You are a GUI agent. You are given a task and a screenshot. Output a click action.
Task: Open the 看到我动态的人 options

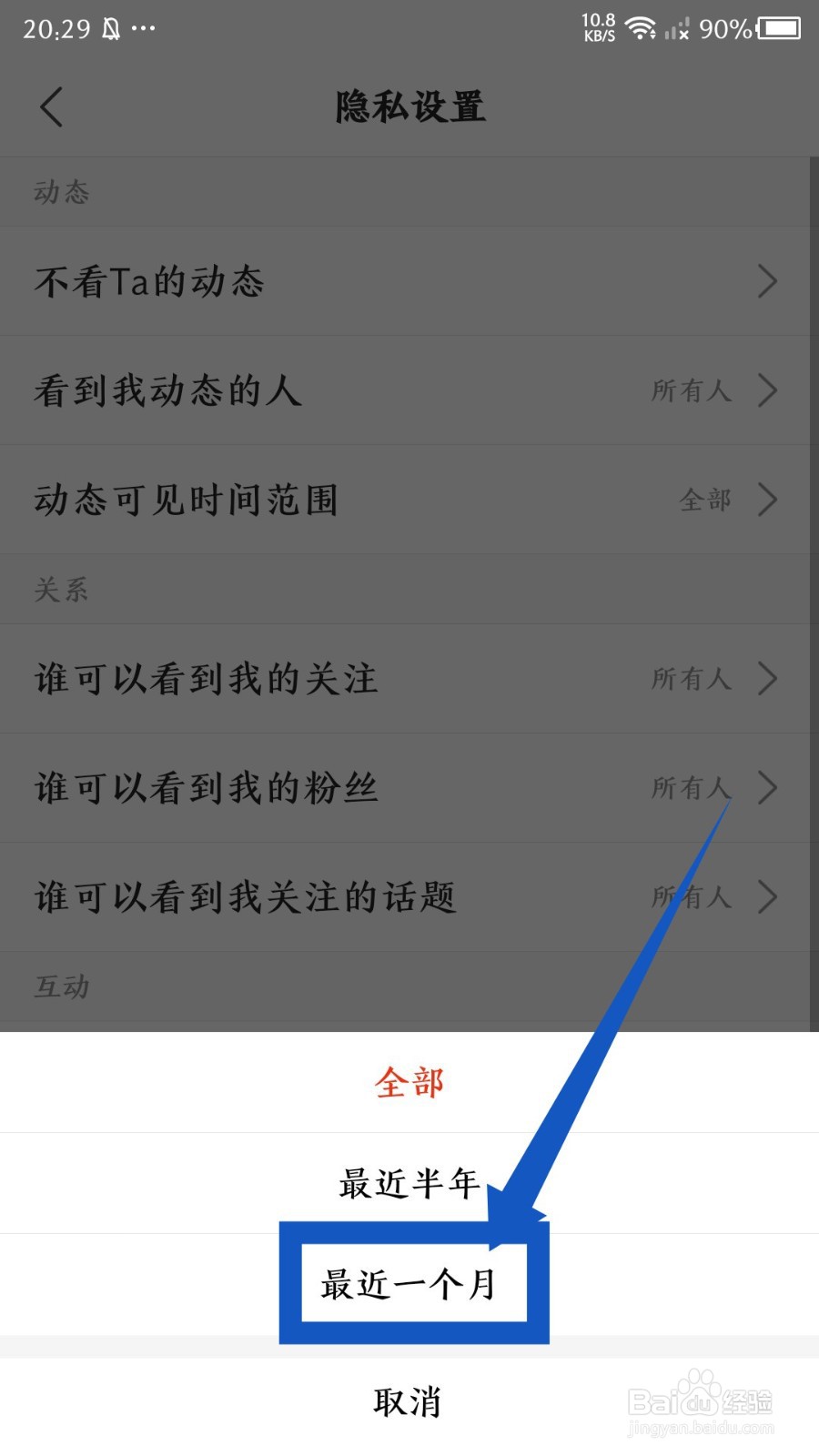(x=767, y=391)
